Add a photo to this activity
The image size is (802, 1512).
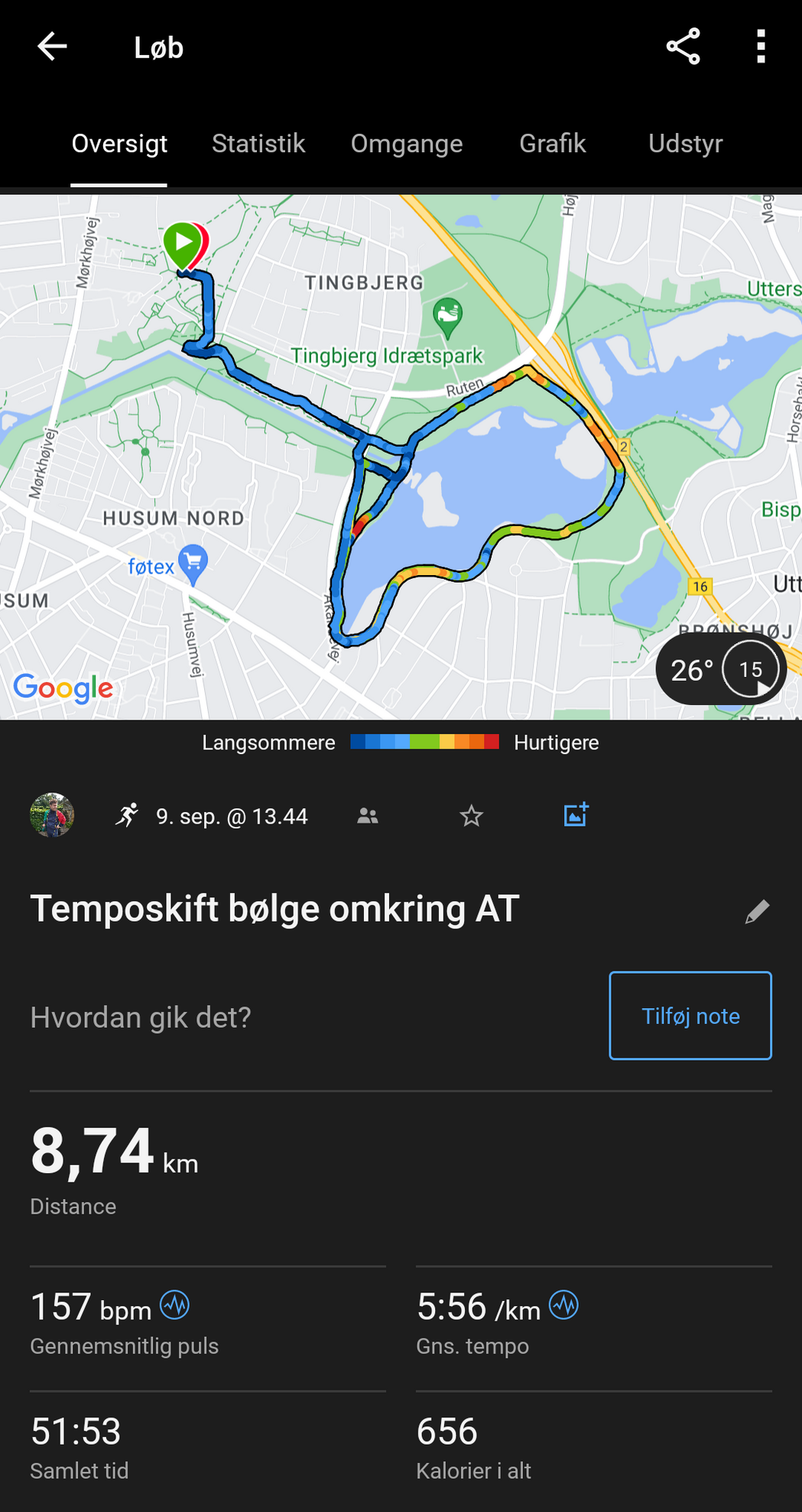click(576, 815)
